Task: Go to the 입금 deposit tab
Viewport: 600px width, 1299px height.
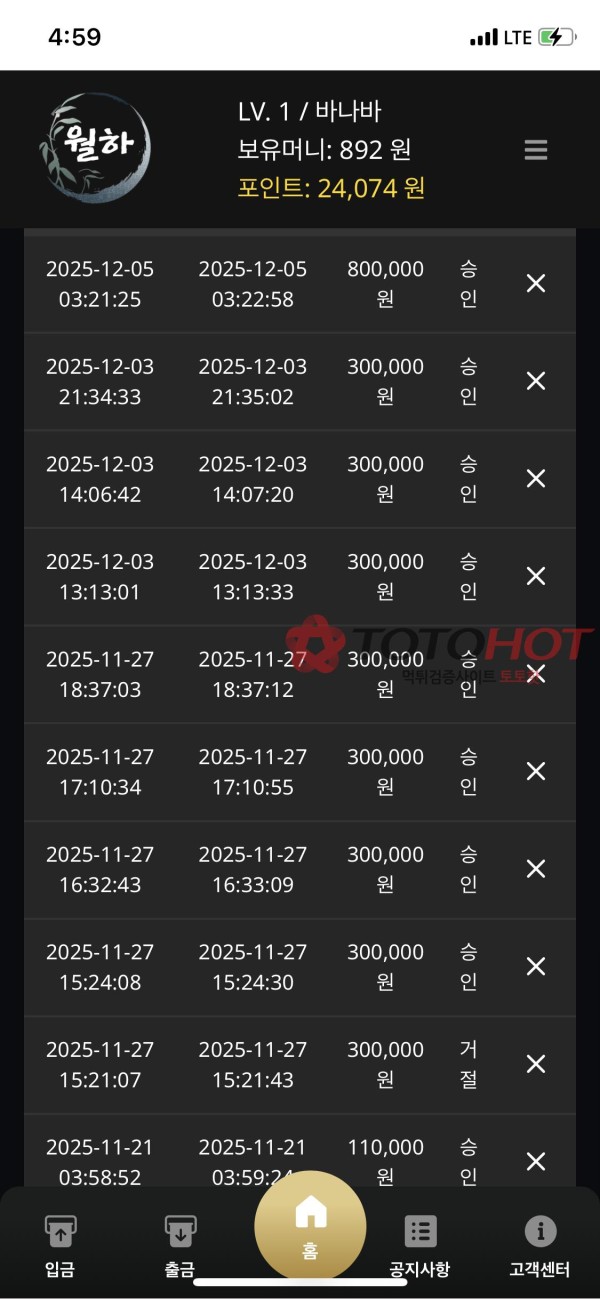Action: click(x=60, y=1245)
